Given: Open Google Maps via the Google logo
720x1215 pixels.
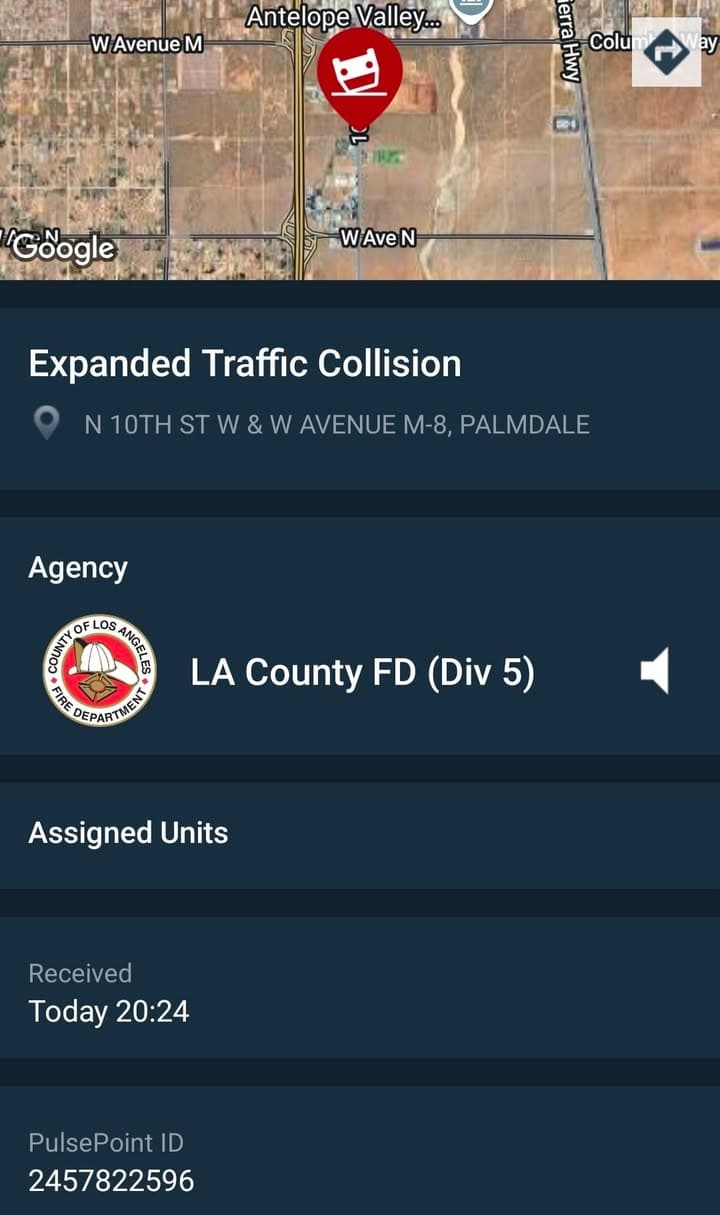Looking at the screenshot, I should (x=64, y=247).
